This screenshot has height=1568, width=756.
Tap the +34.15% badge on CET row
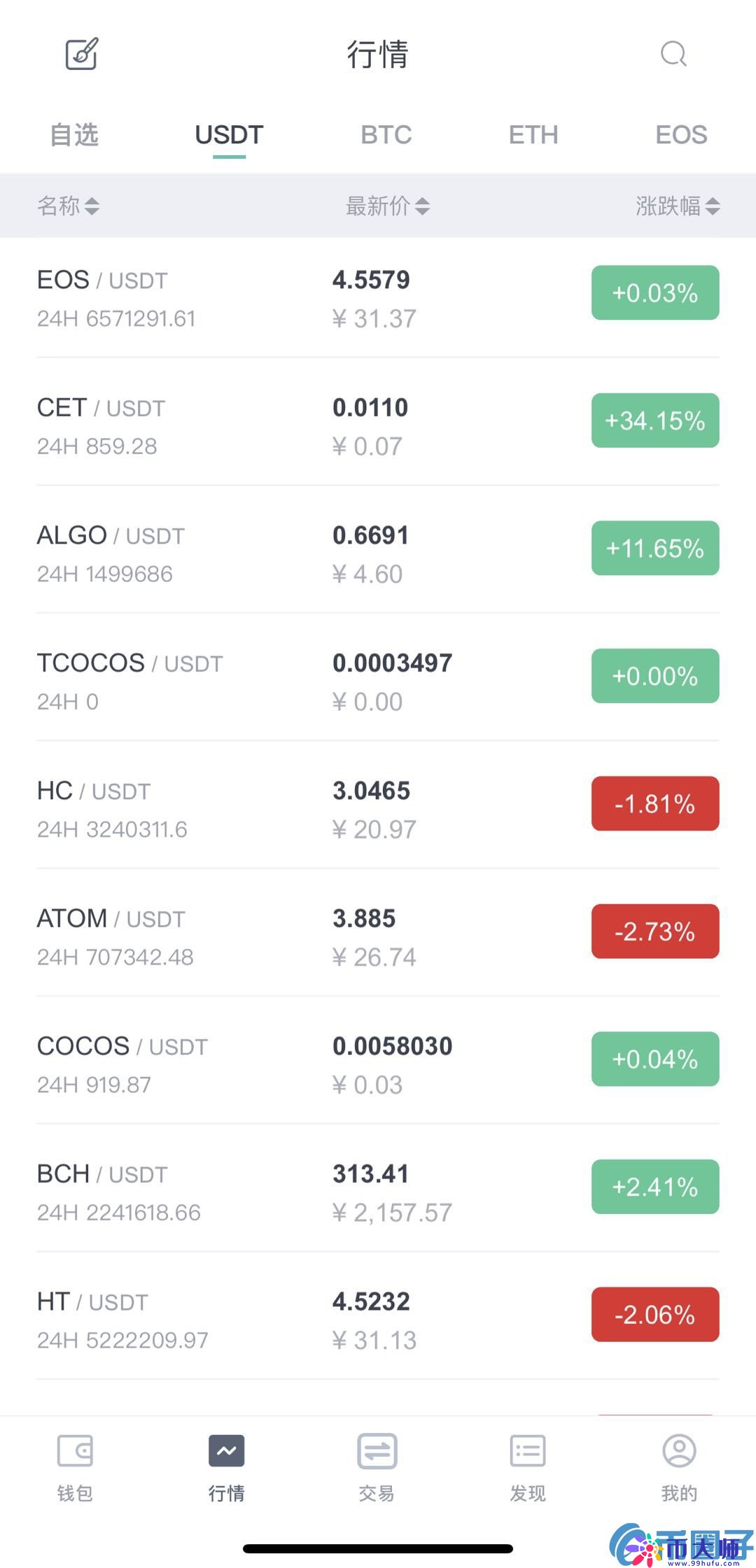[x=654, y=421]
